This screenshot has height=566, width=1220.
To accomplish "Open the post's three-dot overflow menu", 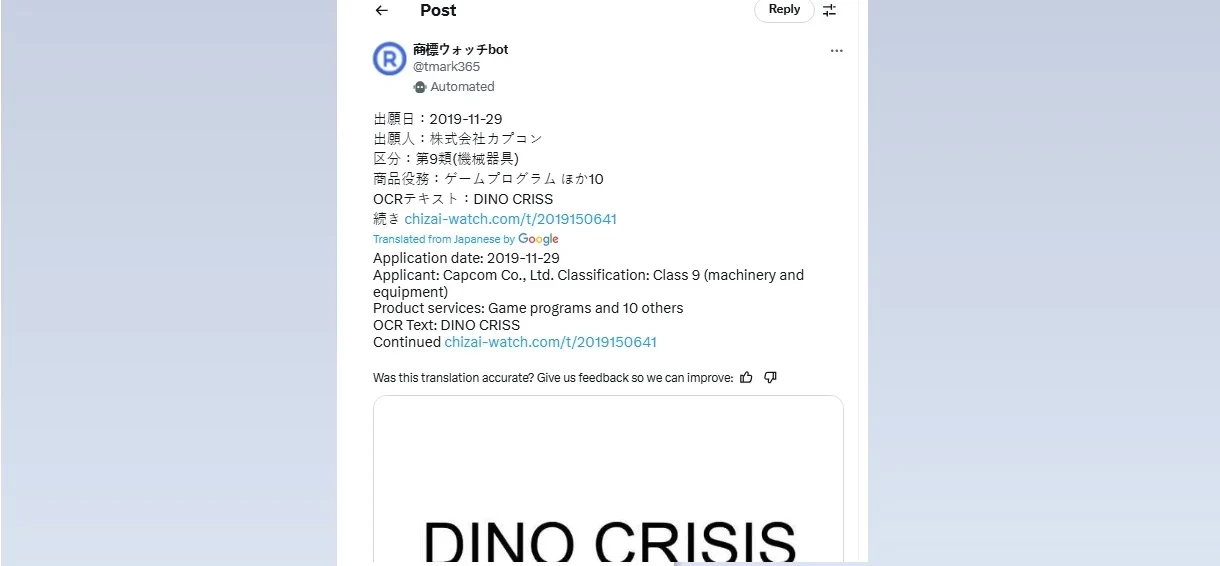I will tap(836, 51).
